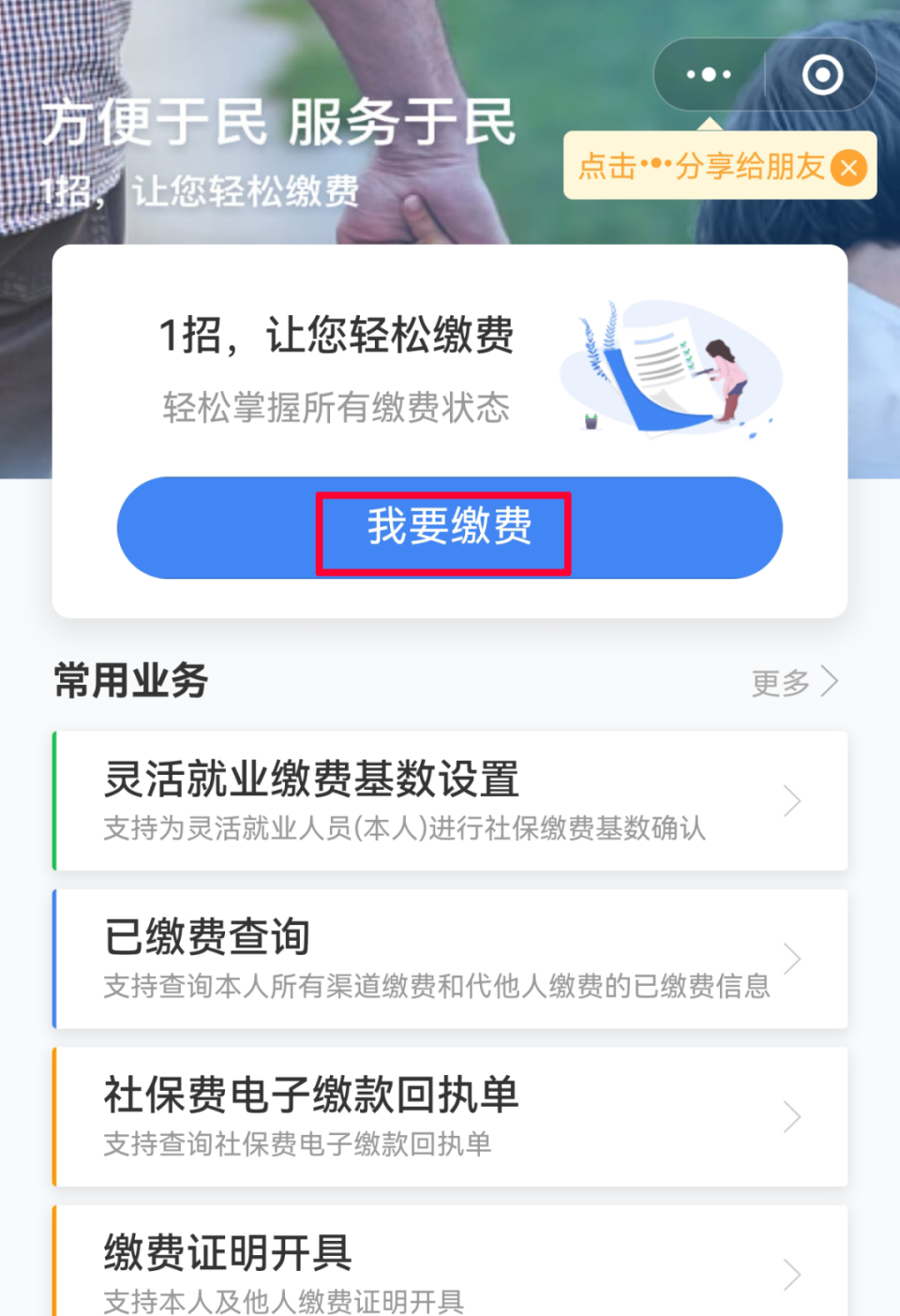Open 社保费电子缴款回执单 via its chevron arrow
This screenshot has width=900, height=1316.
(792, 1116)
